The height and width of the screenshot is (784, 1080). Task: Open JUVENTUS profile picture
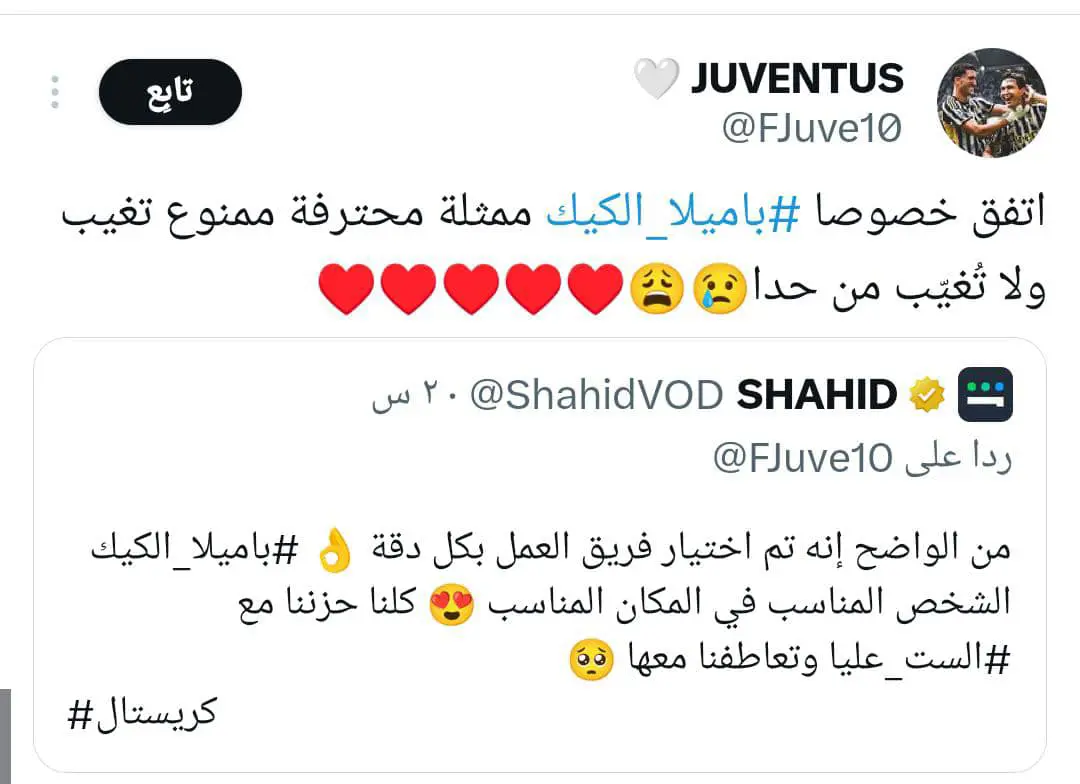click(x=991, y=102)
